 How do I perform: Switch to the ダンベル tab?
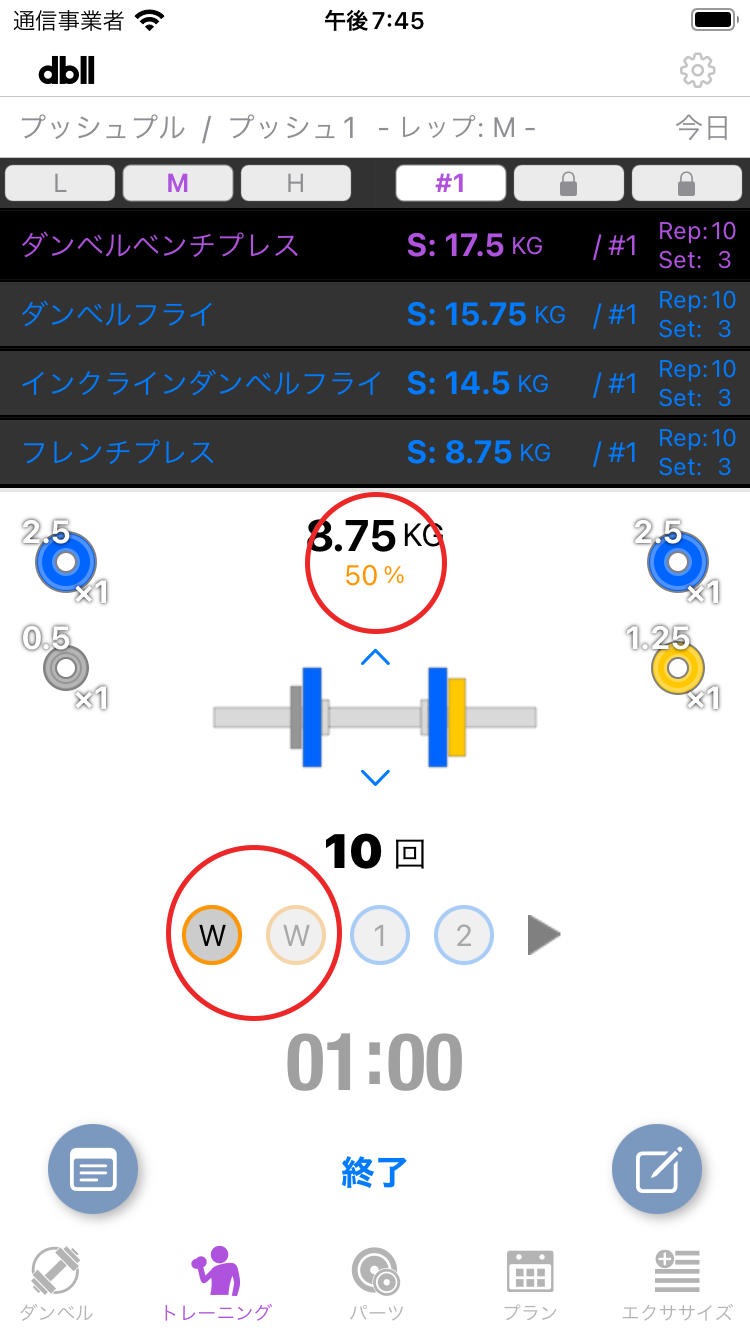56,1284
